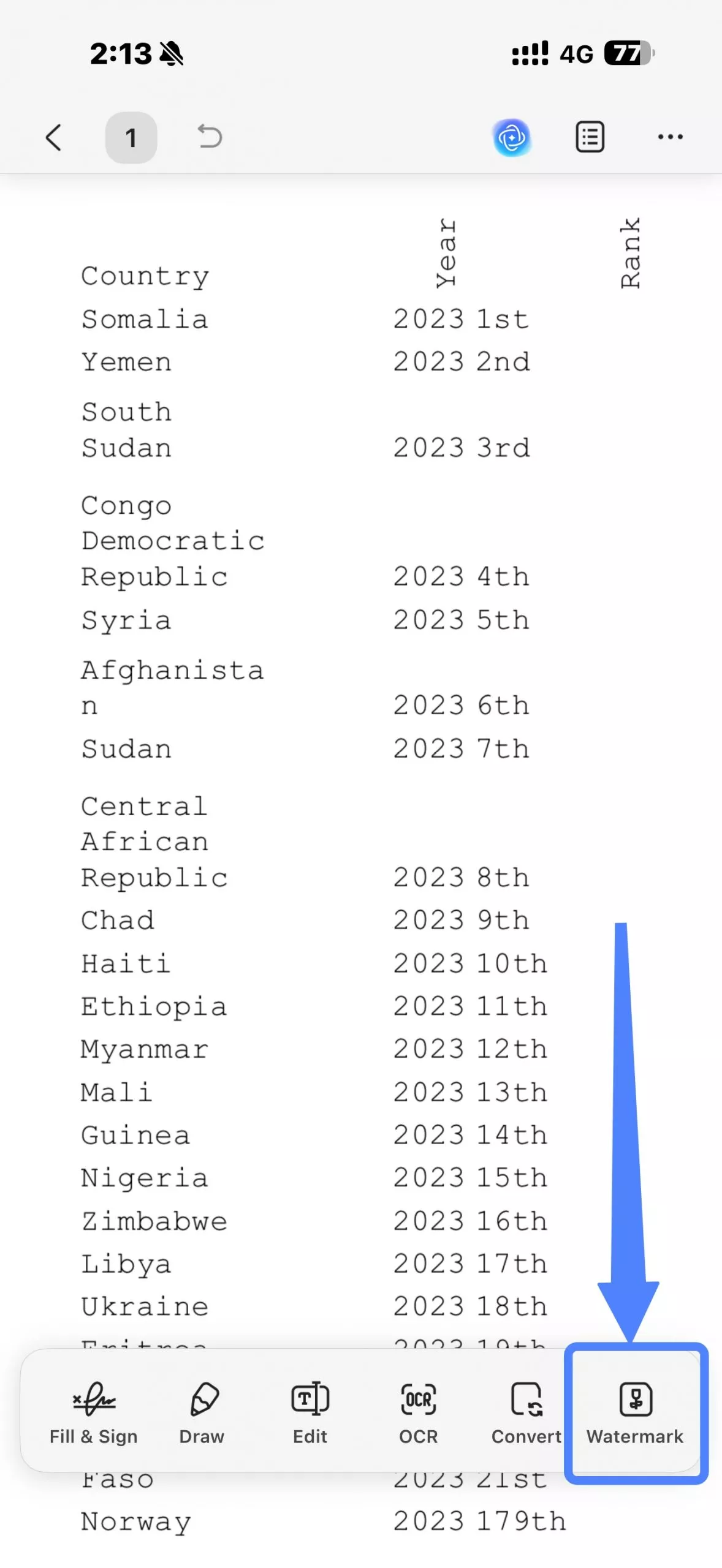
Task: Go back to the previous screen
Action: (54, 137)
